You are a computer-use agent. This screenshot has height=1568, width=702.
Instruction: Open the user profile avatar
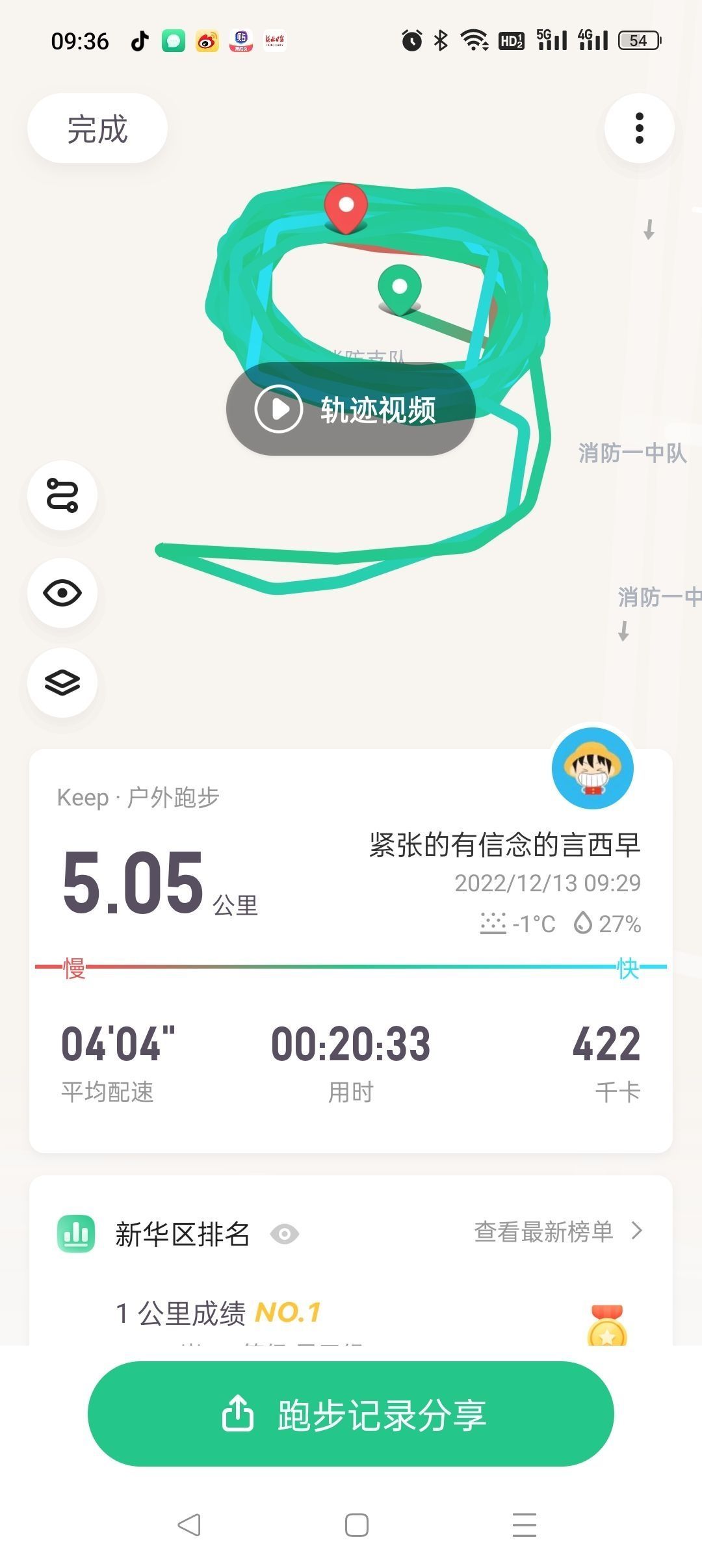point(592,768)
